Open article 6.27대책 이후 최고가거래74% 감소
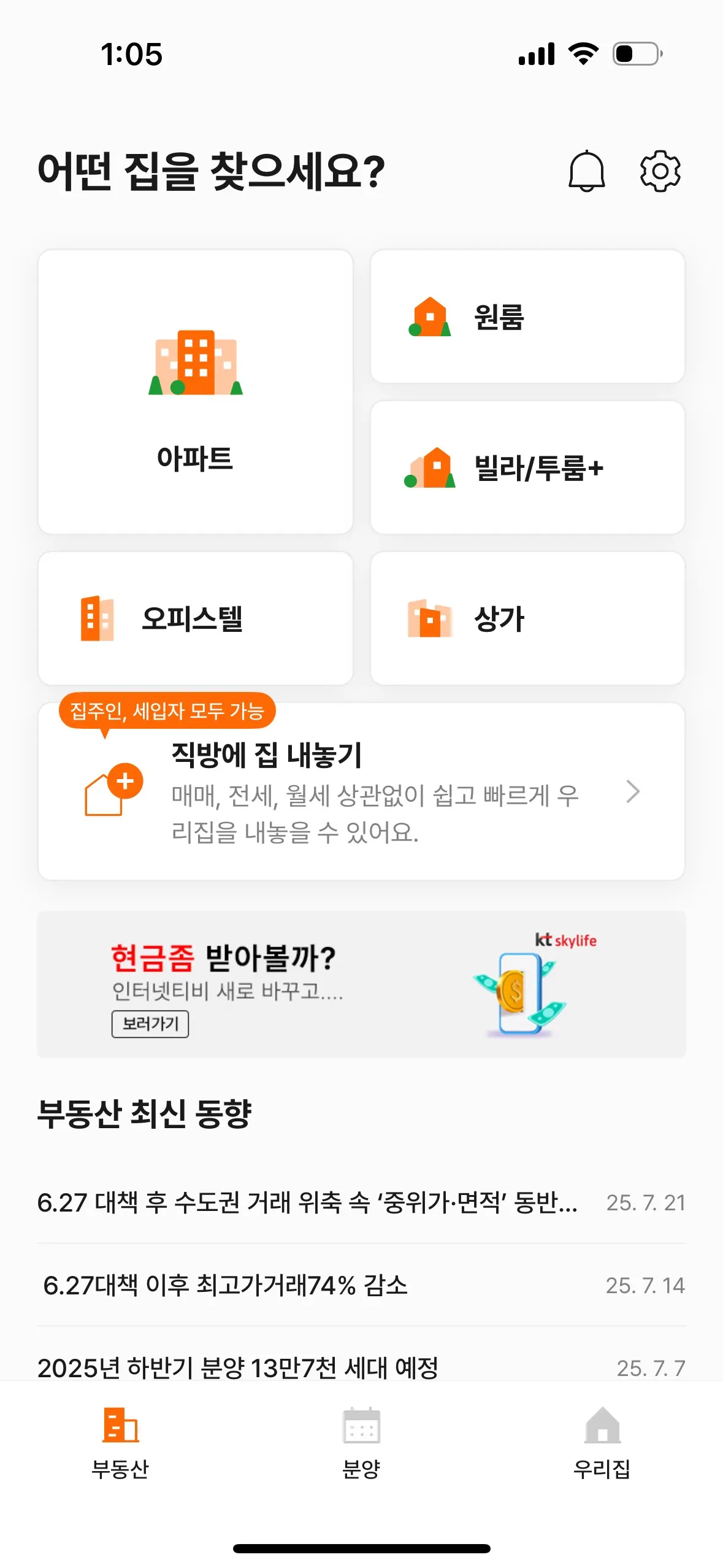The width and height of the screenshot is (723, 1568). [x=226, y=1285]
